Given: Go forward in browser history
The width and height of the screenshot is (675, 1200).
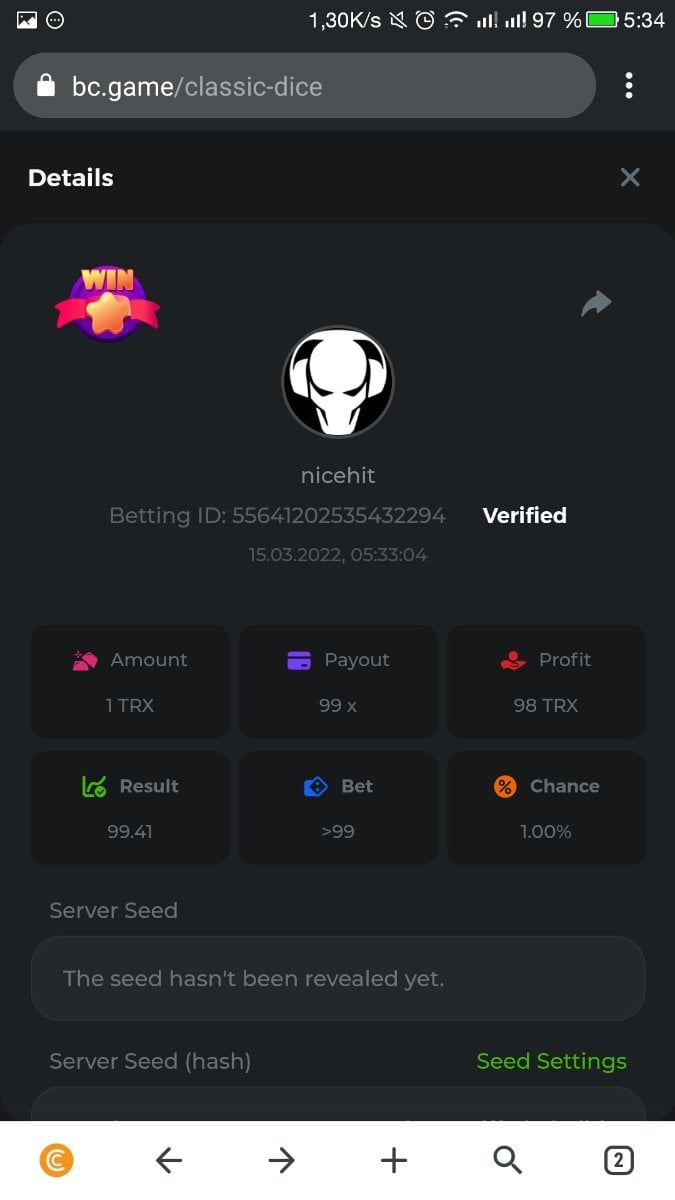Looking at the screenshot, I should pyautogui.click(x=282, y=1160).
